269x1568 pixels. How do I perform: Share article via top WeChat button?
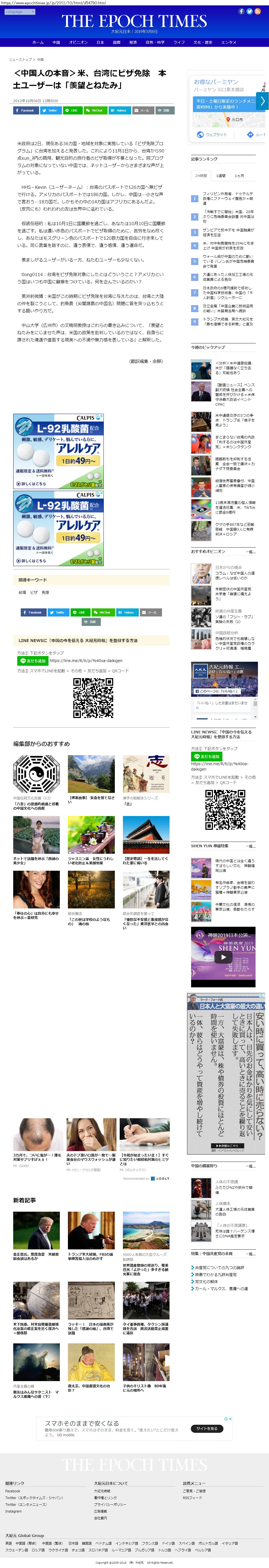click(x=95, y=110)
